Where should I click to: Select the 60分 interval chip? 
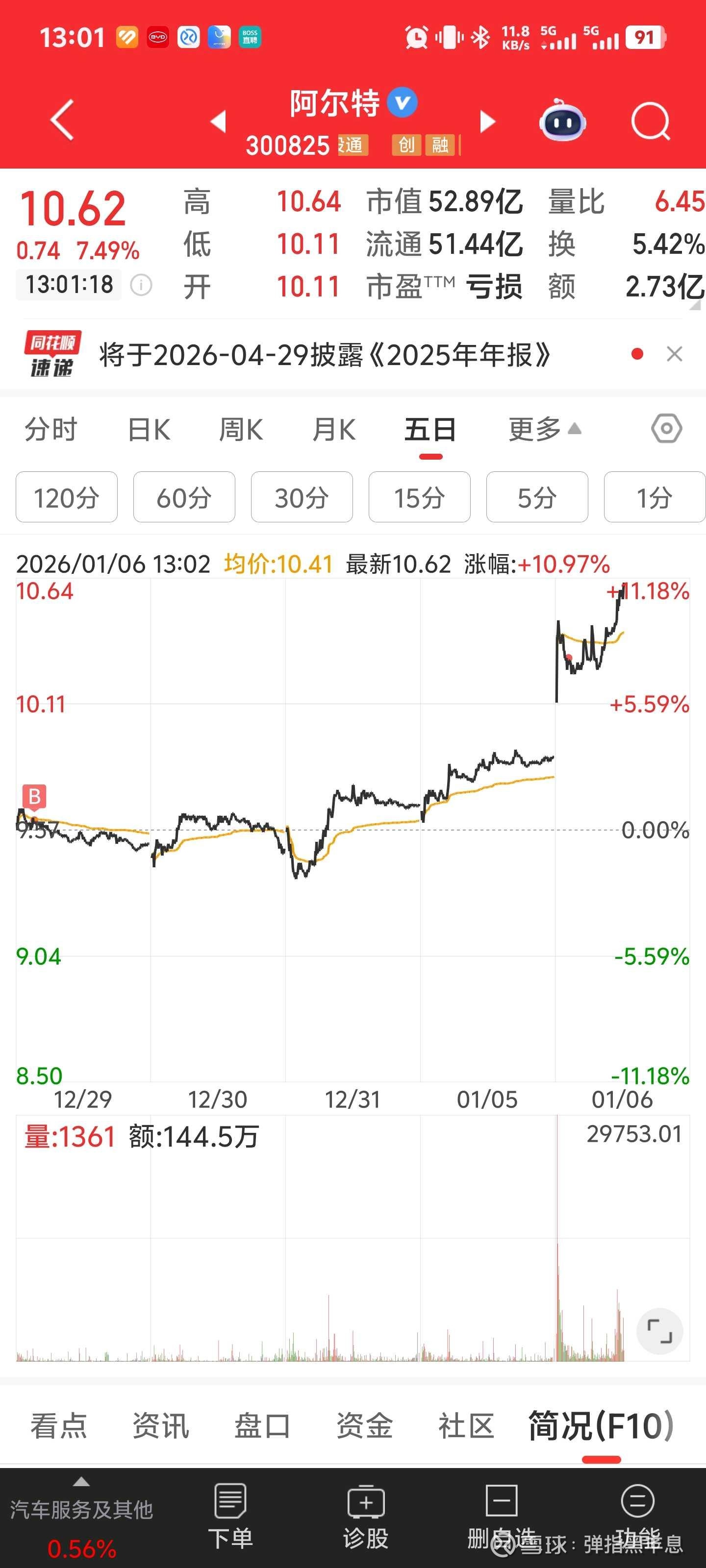[184, 497]
